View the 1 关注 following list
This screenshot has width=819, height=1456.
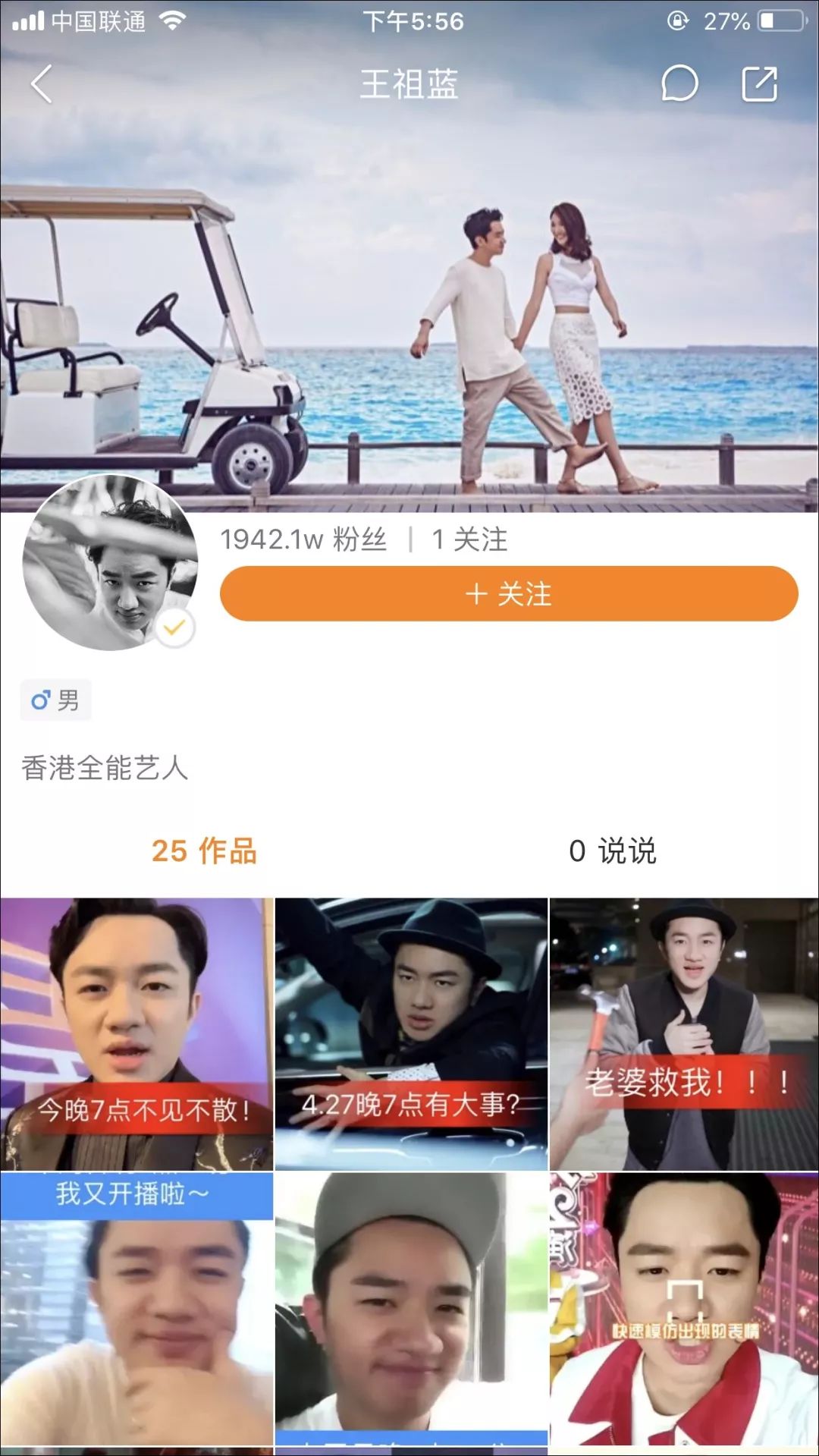(469, 539)
